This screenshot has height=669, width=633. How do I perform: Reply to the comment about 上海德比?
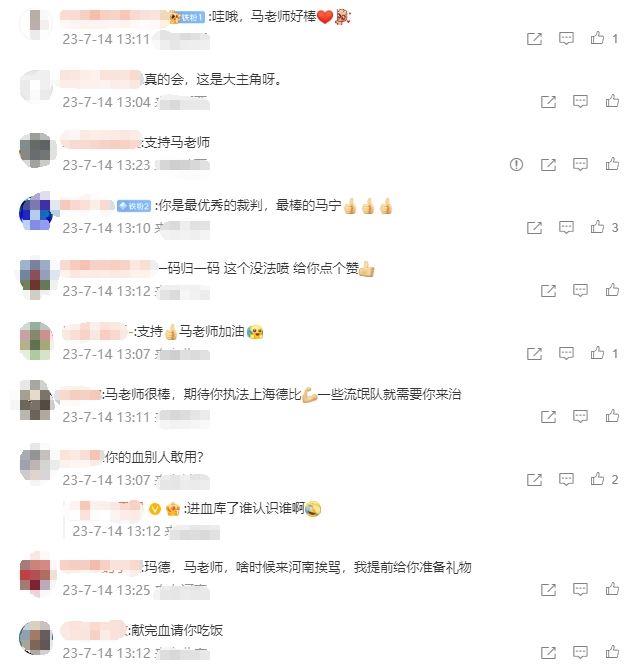(x=580, y=417)
